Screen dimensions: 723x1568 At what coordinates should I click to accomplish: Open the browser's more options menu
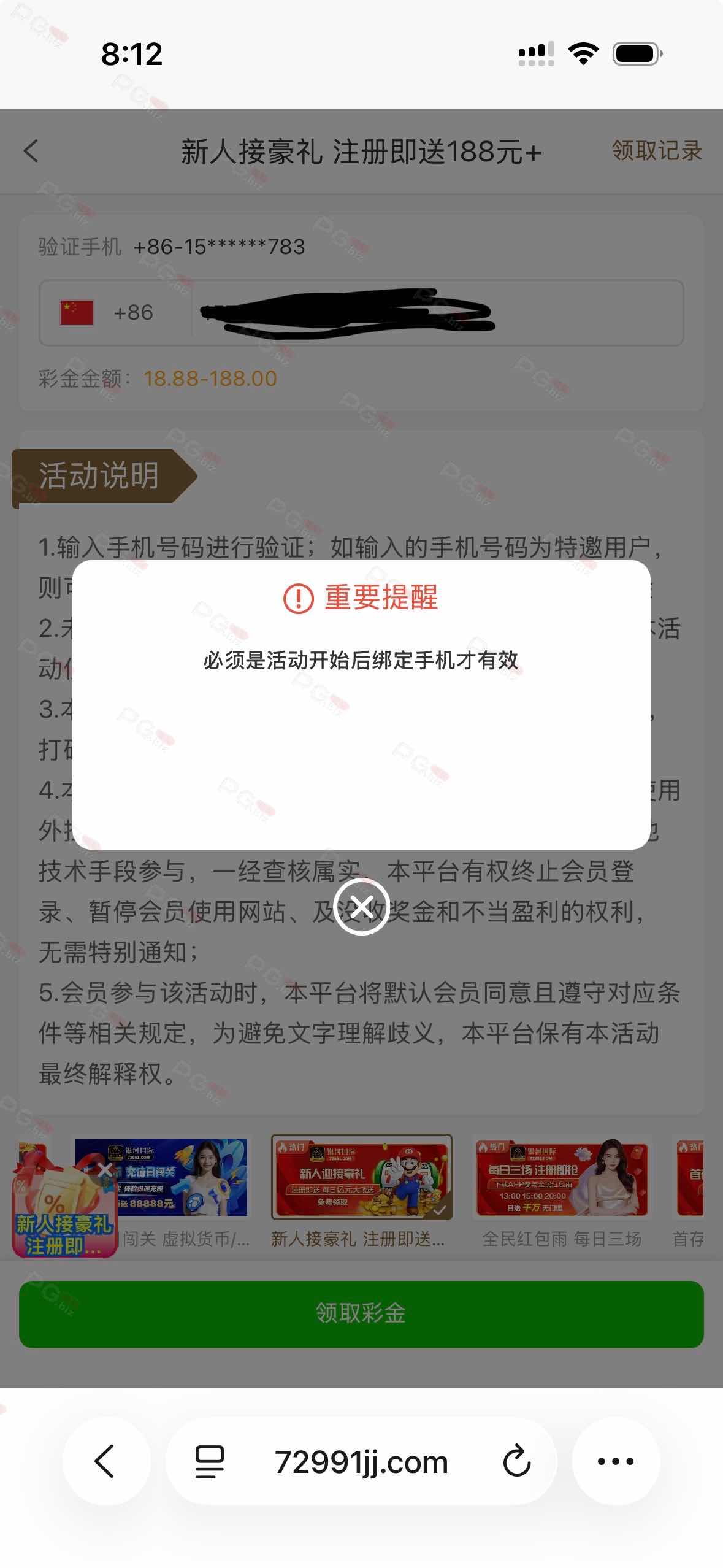pyautogui.click(x=616, y=1462)
